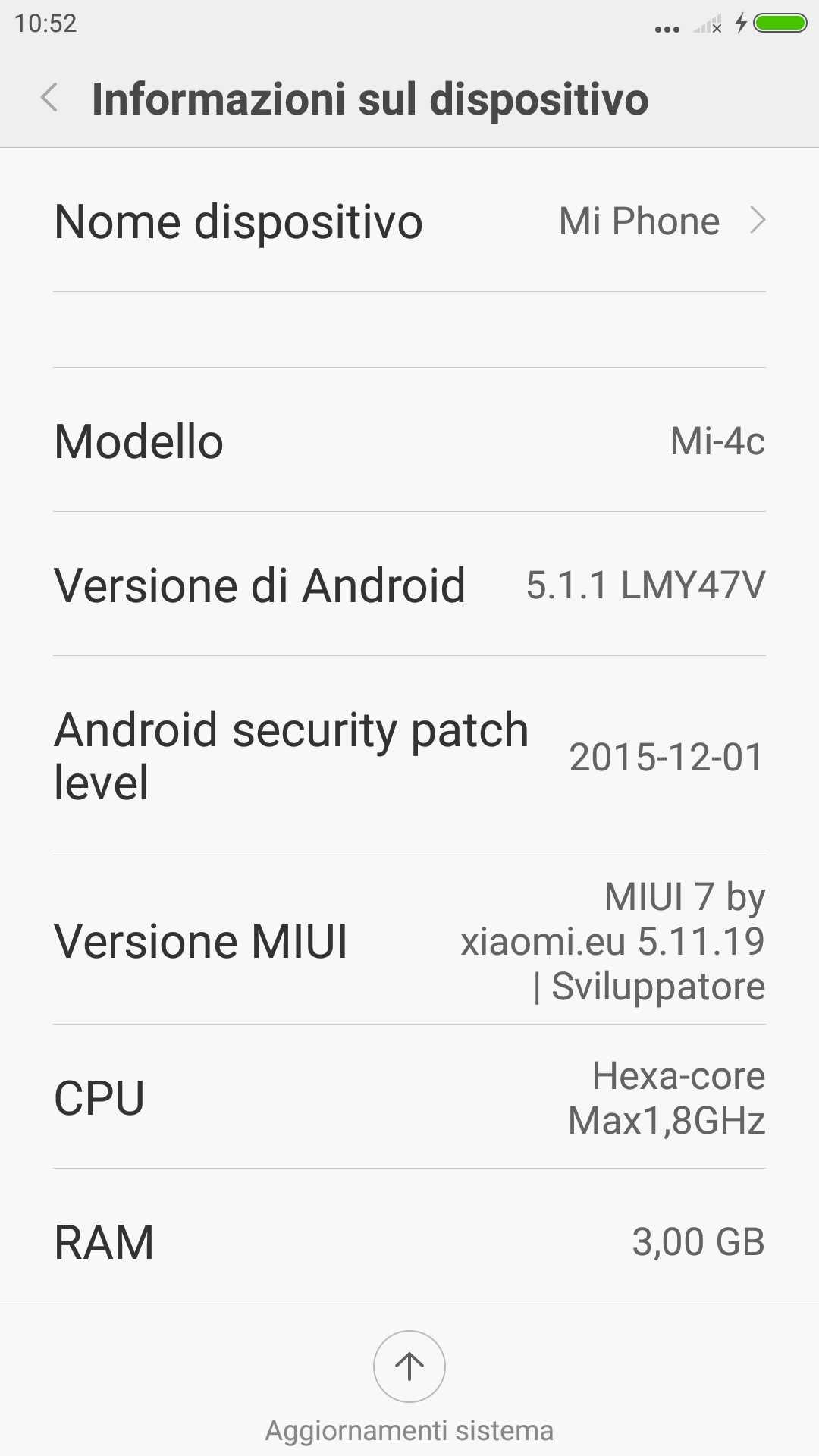Screen dimensions: 819x1456
Task: Tap the Versione MIUI row
Action: pos(409,940)
